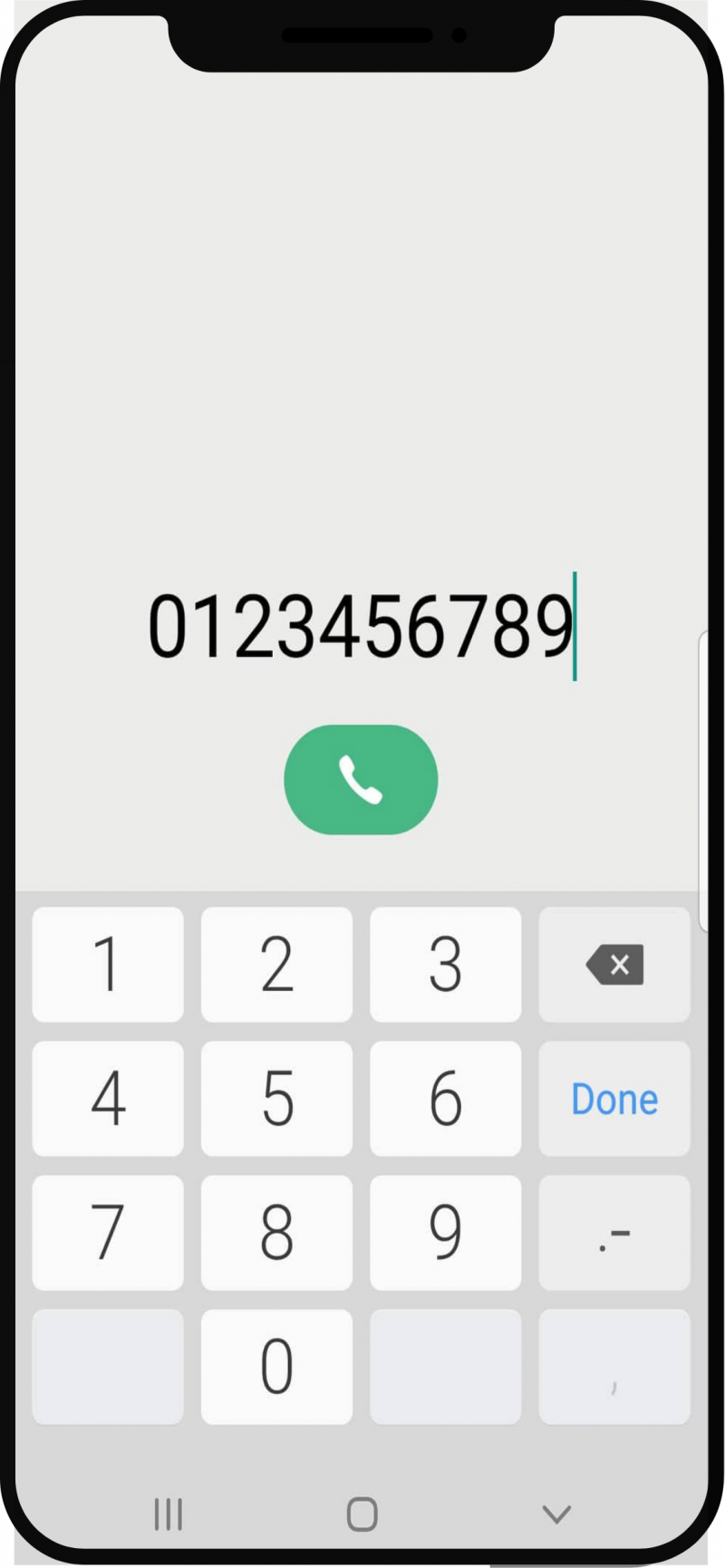Delete the last digit with backspace

(614, 964)
